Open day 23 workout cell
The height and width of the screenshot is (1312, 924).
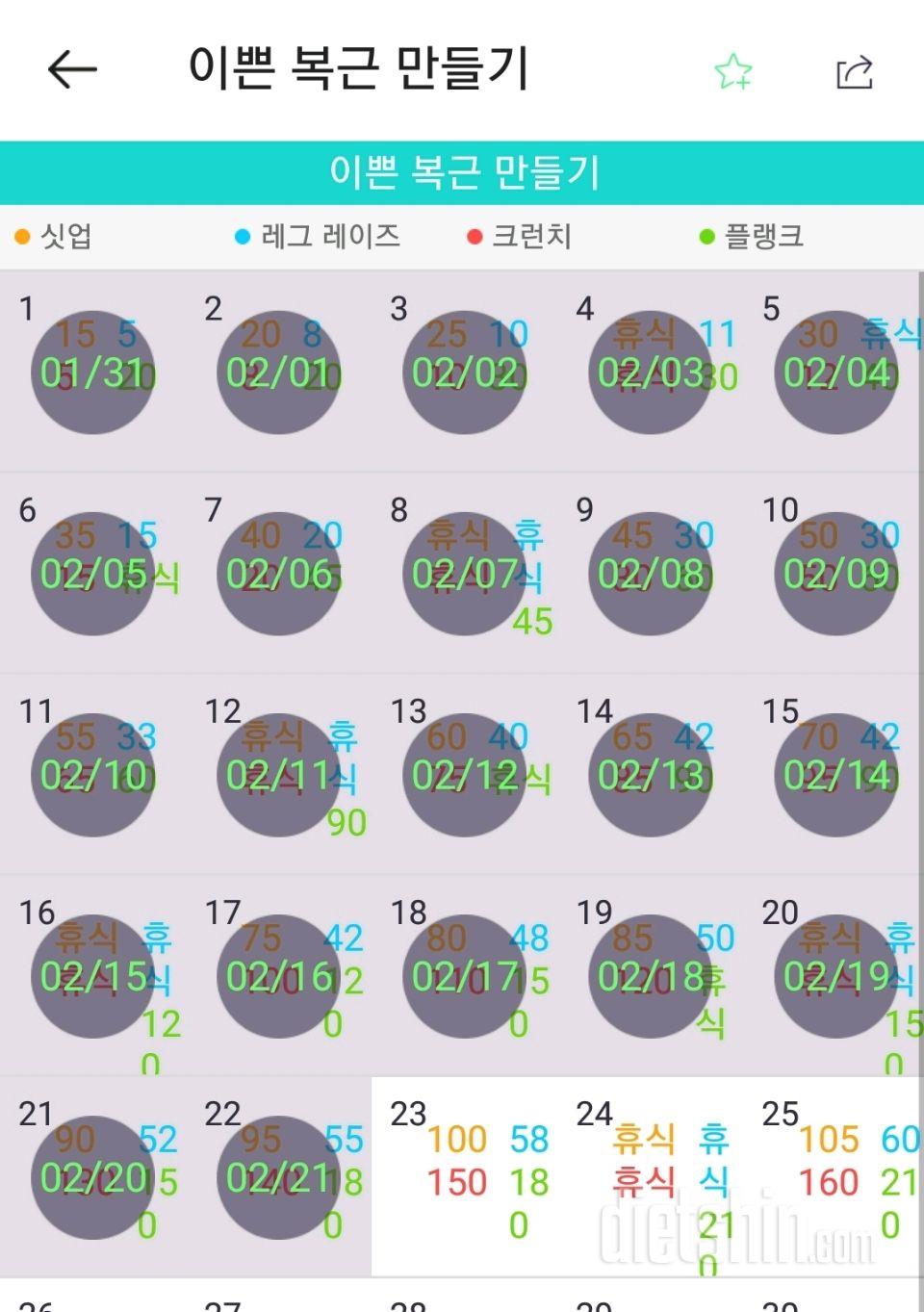tap(465, 1177)
